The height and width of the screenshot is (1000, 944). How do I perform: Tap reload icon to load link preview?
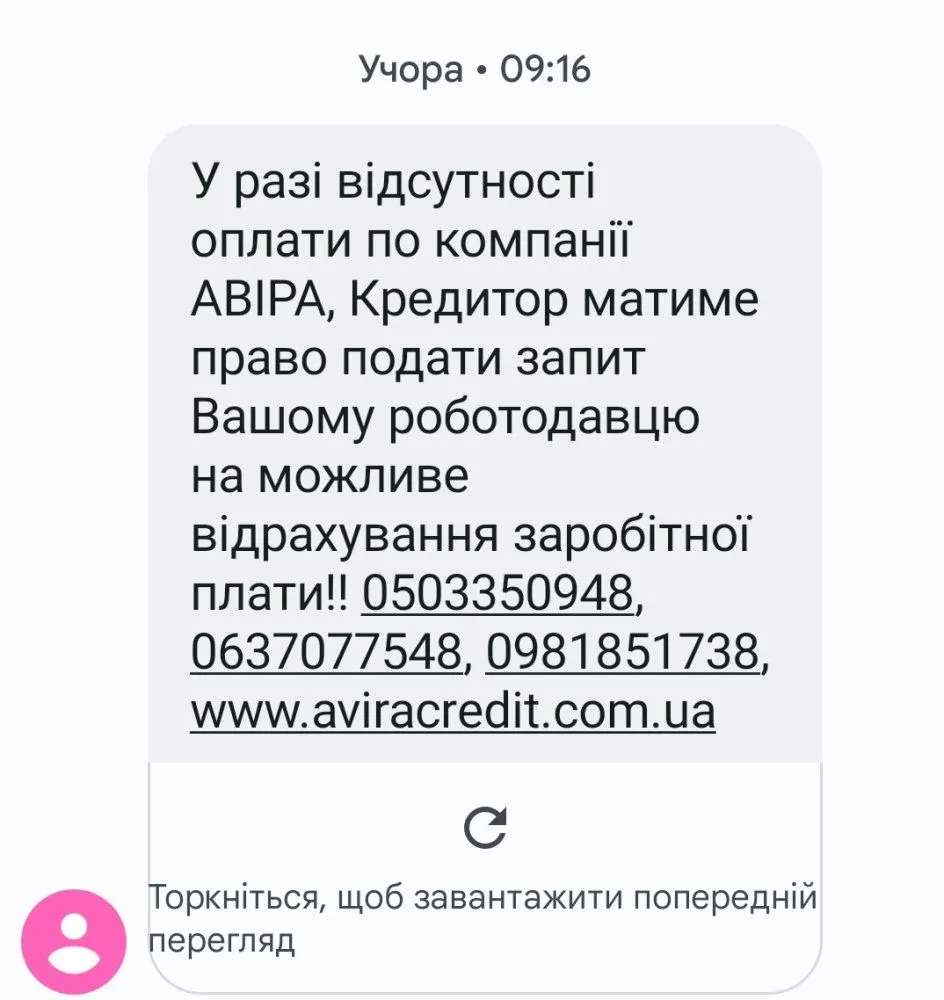(x=486, y=826)
